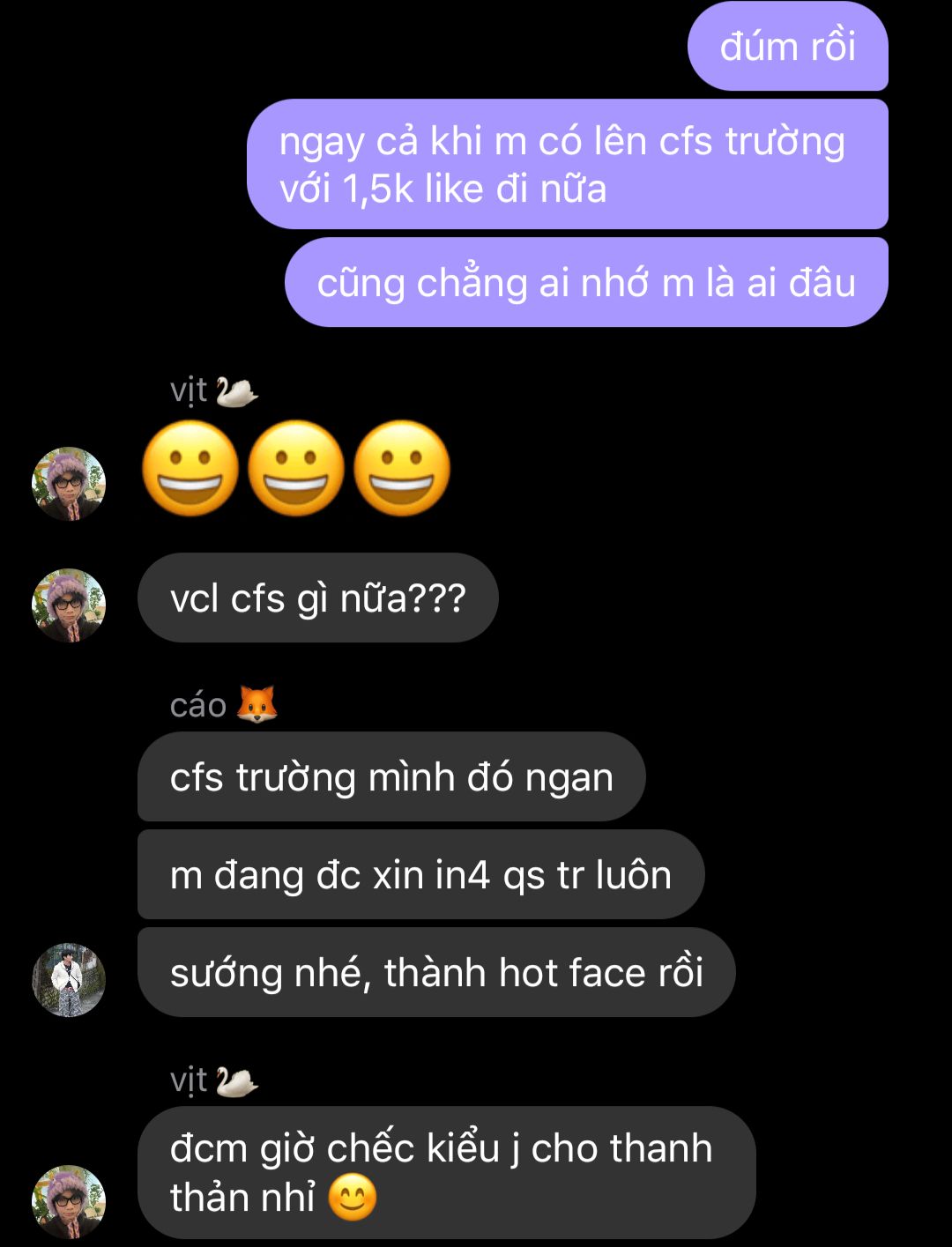Image resolution: width=952 pixels, height=1247 pixels.
Task: Tap vịt's avatar next to "vcl cfs gì nữa???"
Action: pos(69,605)
